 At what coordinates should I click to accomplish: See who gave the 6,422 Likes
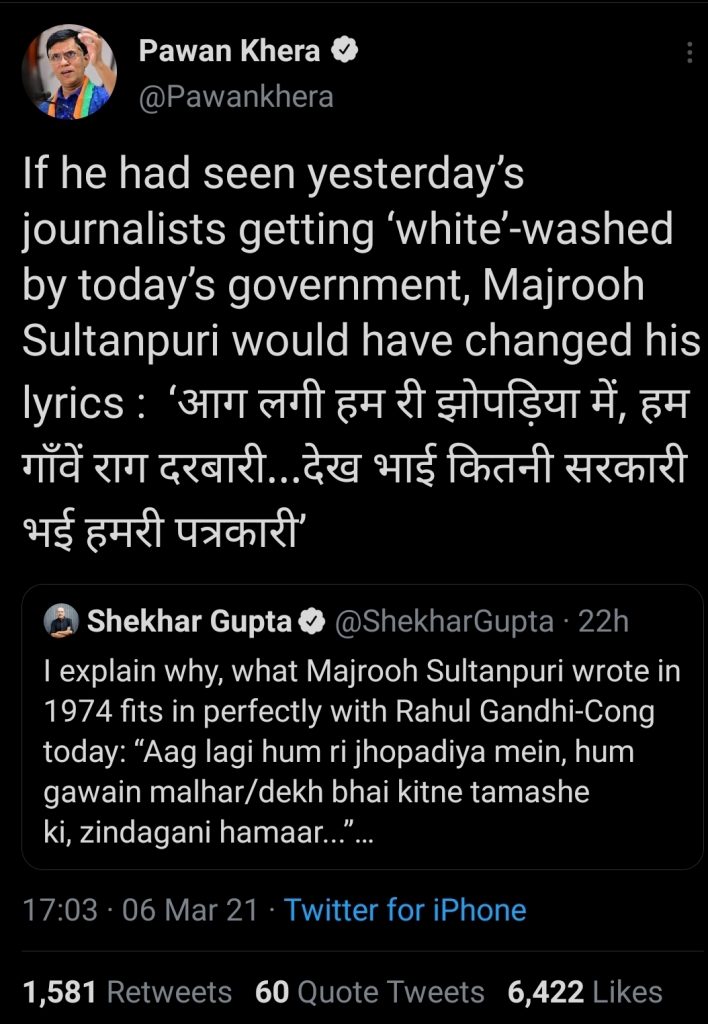pos(585,992)
